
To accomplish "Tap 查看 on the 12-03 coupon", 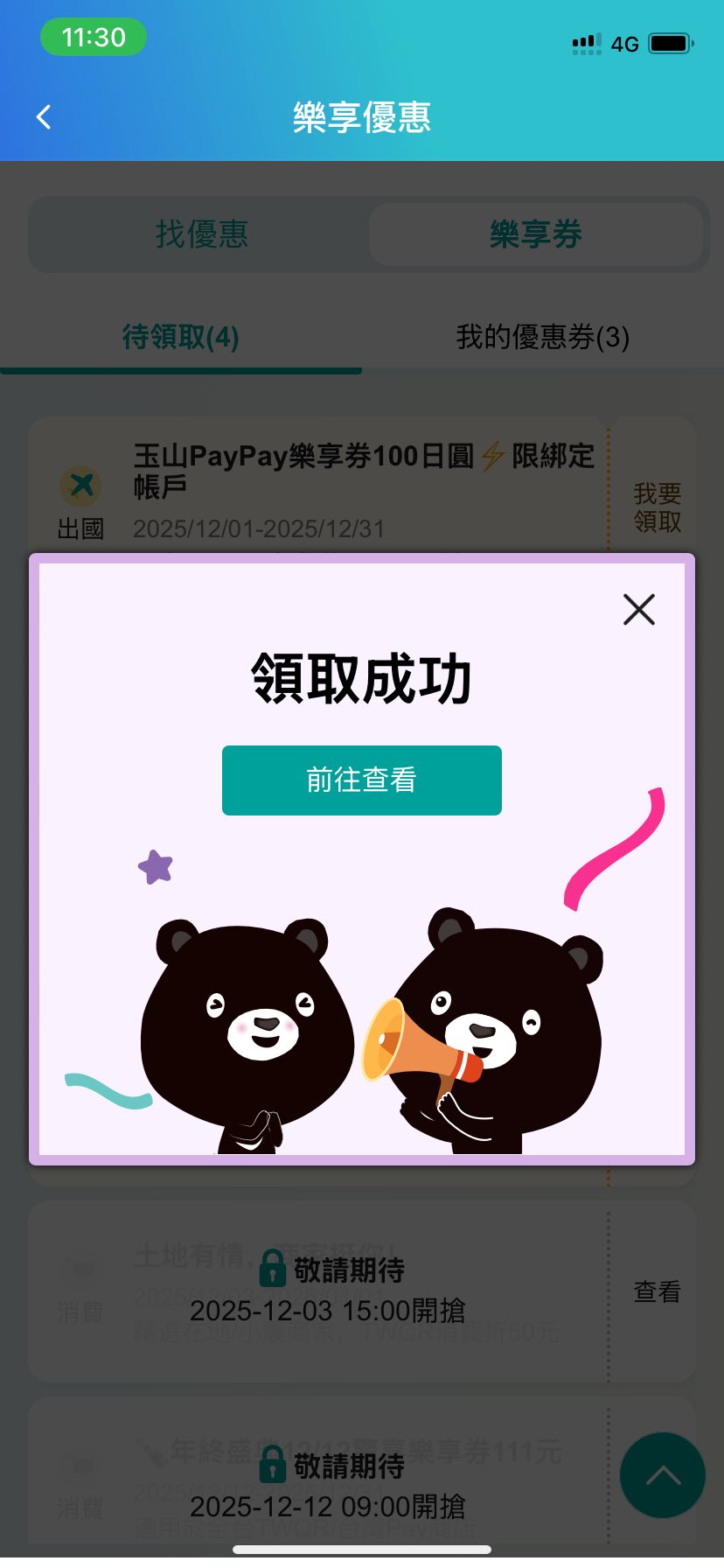I will point(657,1291).
